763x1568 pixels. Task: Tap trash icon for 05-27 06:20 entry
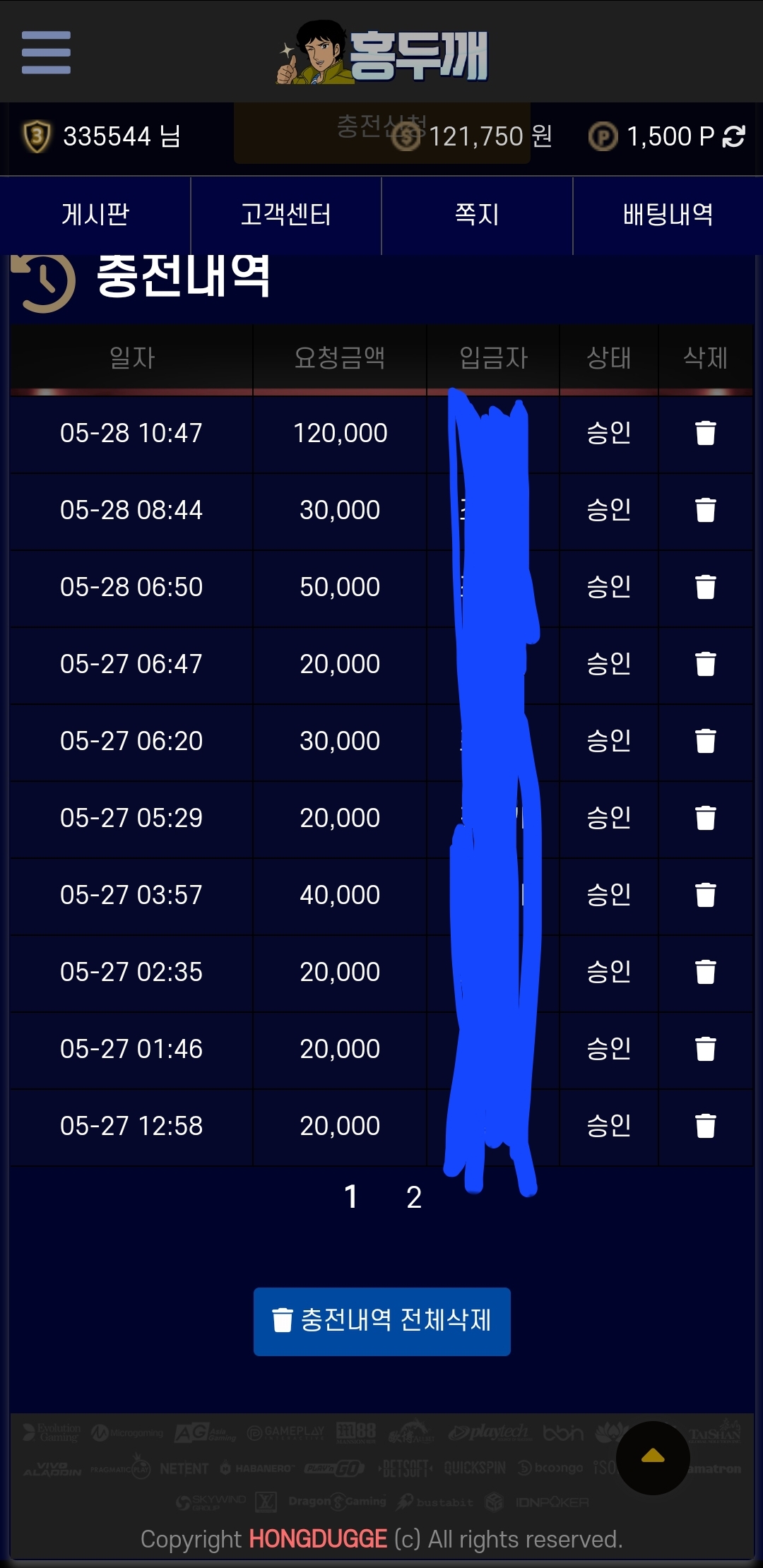706,741
